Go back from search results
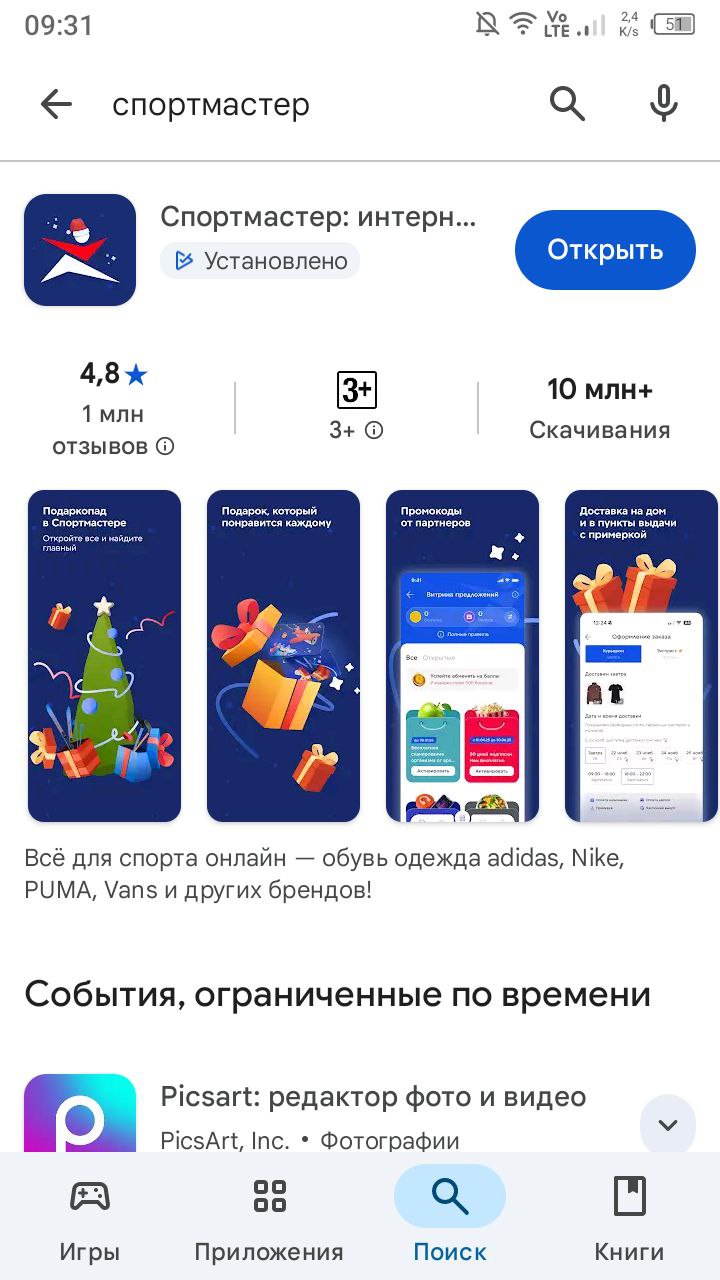Screen dimensions: 720x1280 click(x=56, y=104)
